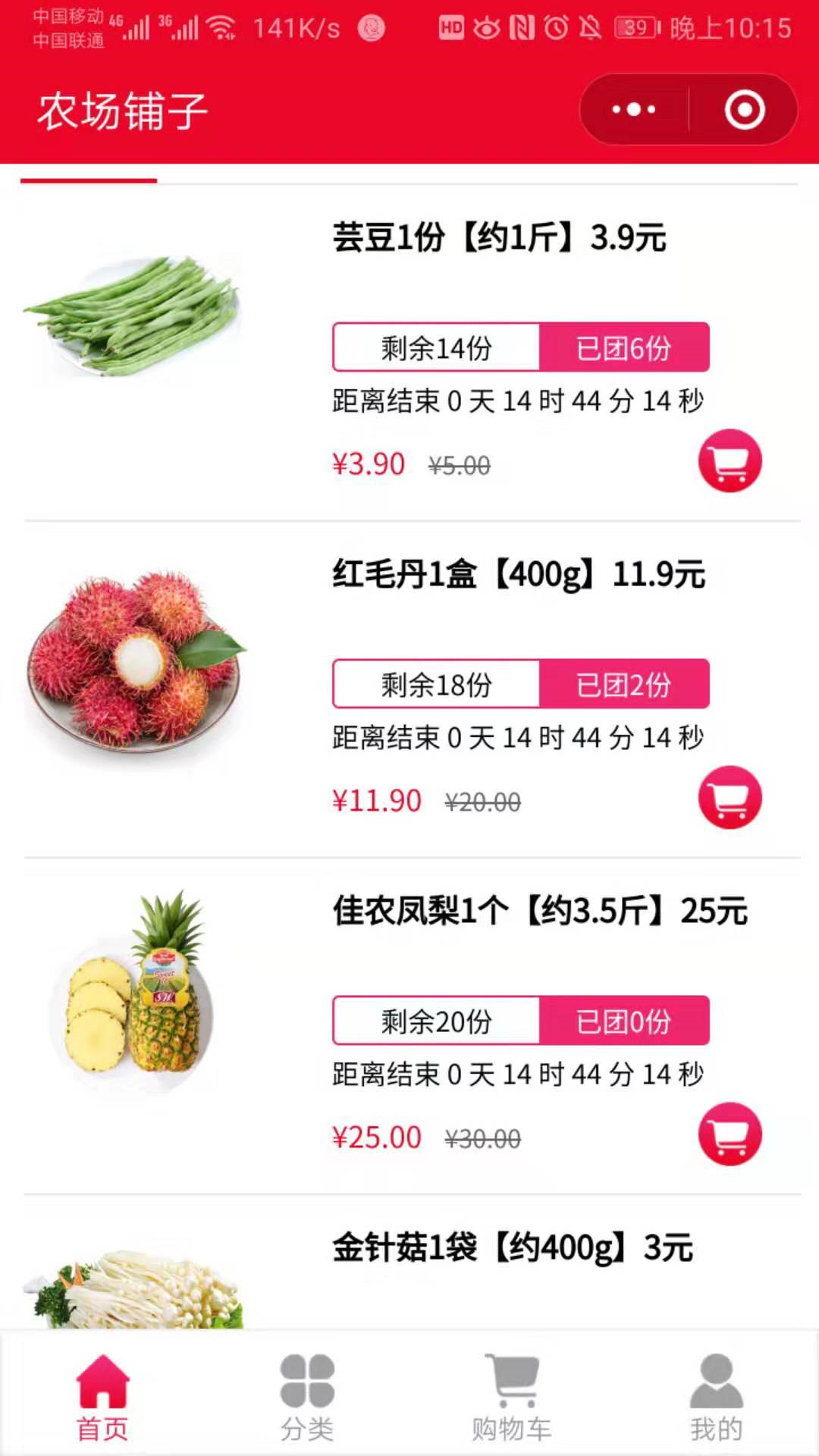
Task: Close the mini program with the circle button
Action: point(744,110)
